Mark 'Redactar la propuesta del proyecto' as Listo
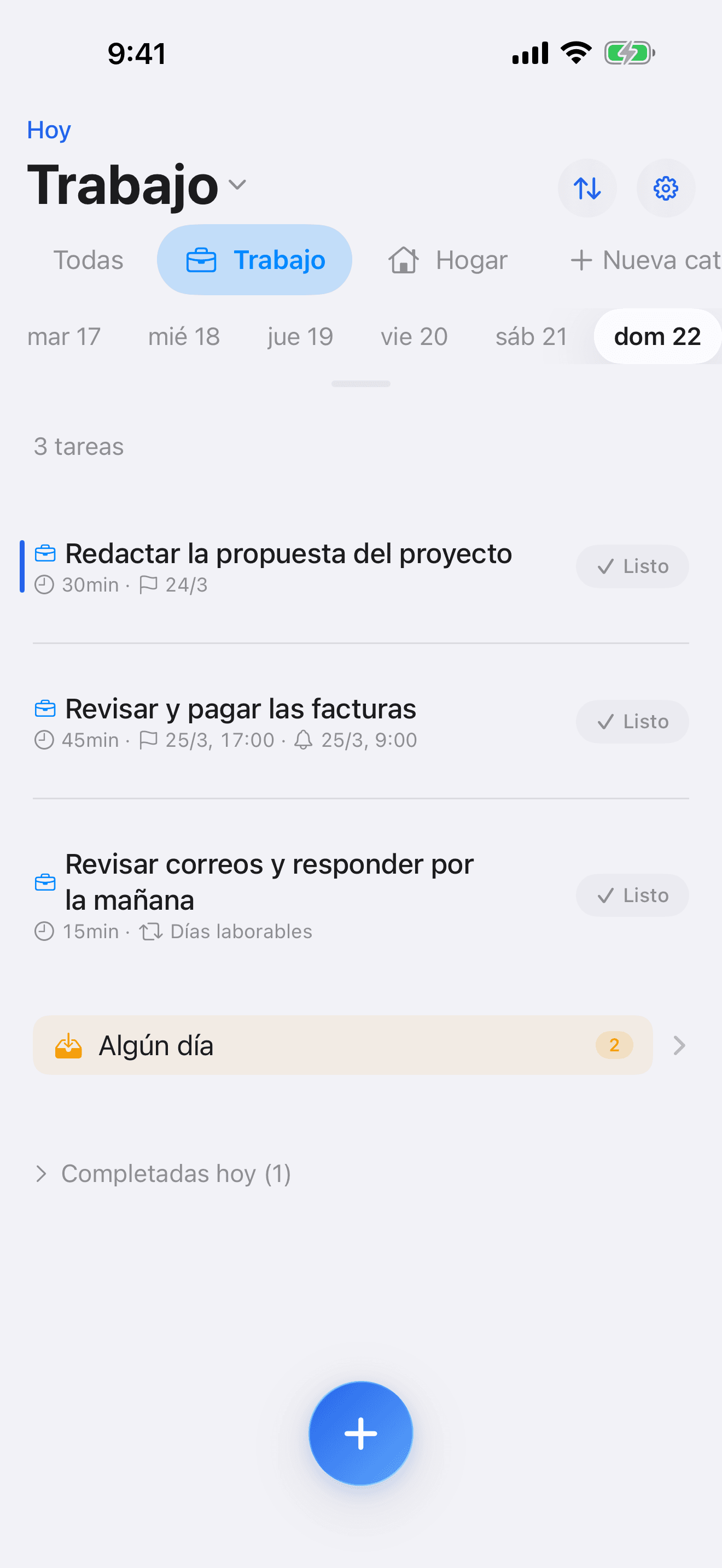The height and width of the screenshot is (1568, 722). (x=632, y=566)
